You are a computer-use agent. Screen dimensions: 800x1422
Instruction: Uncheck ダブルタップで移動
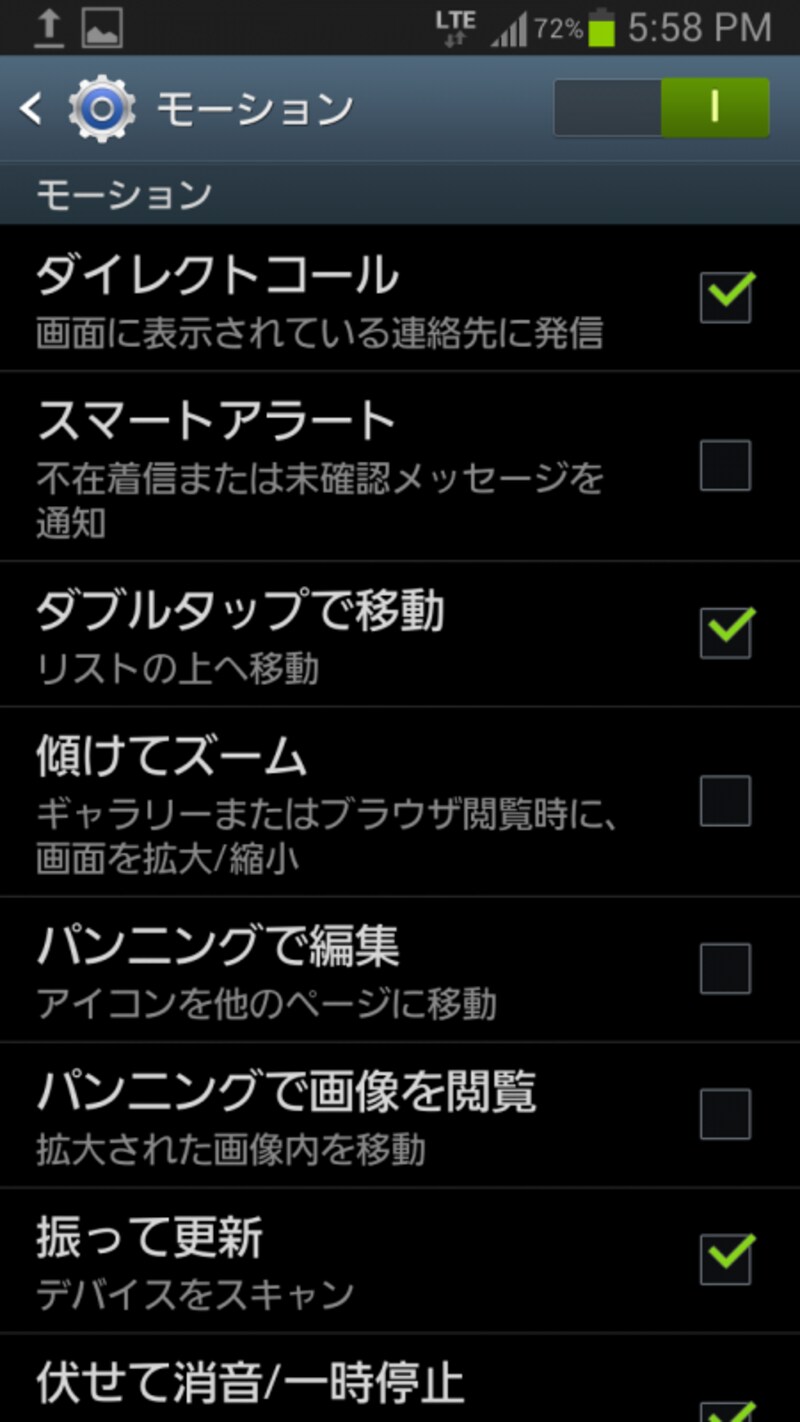[725, 632]
